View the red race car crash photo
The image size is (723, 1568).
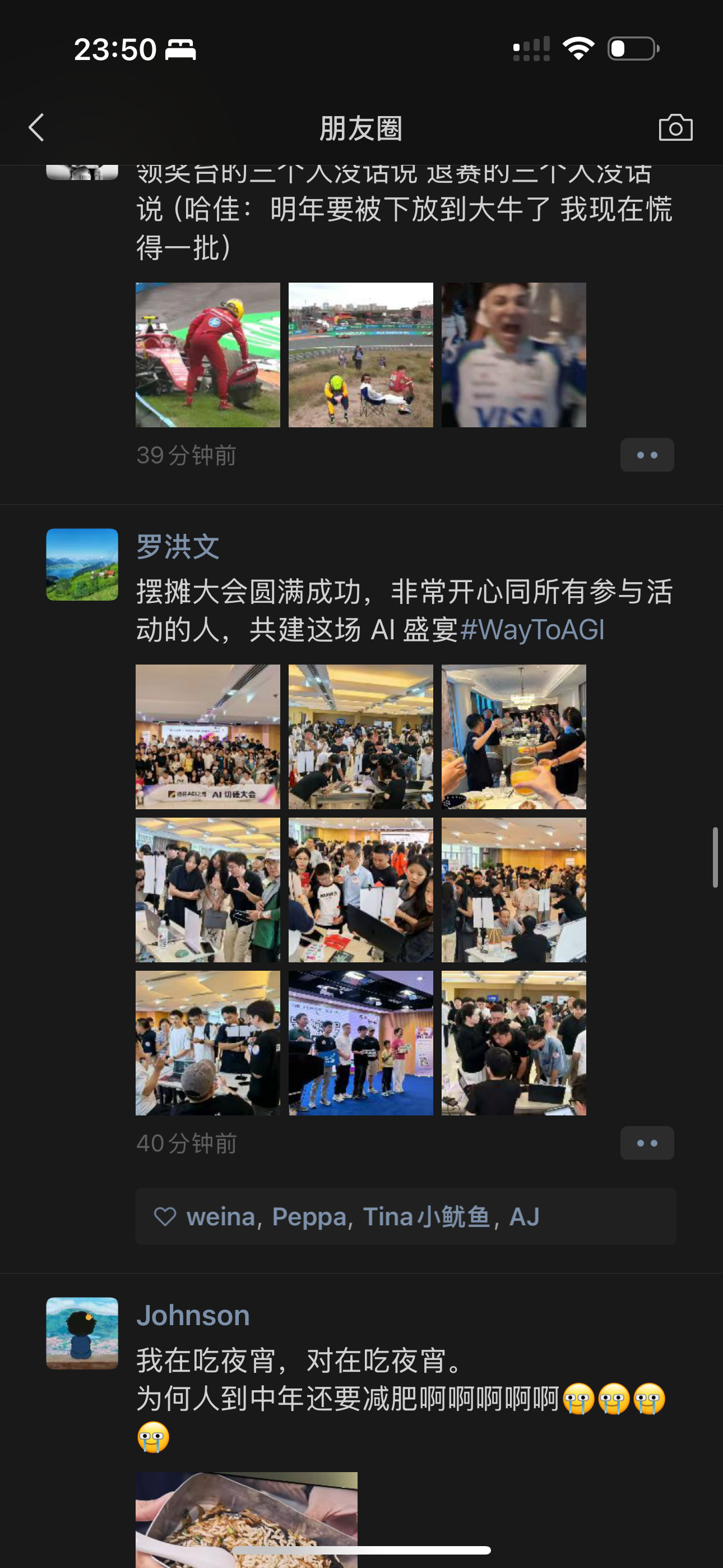click(x=207, y=355)
